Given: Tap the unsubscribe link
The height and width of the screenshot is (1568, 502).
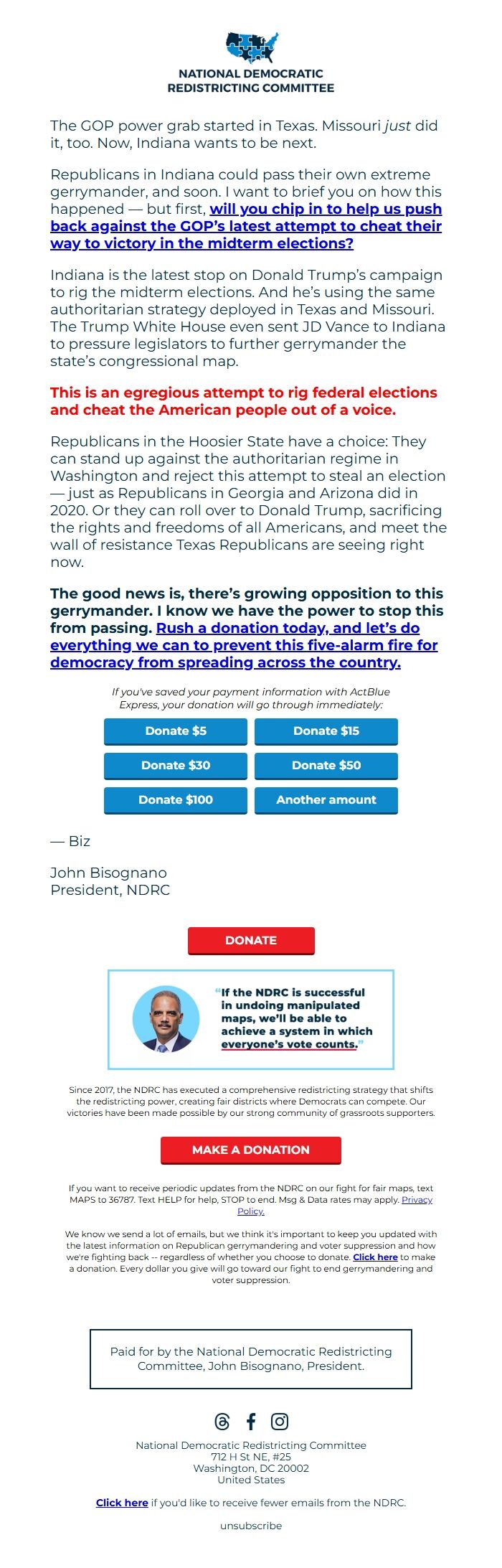Looking at the screenshot, I should pyautogui.click(x=251, y=1526).
